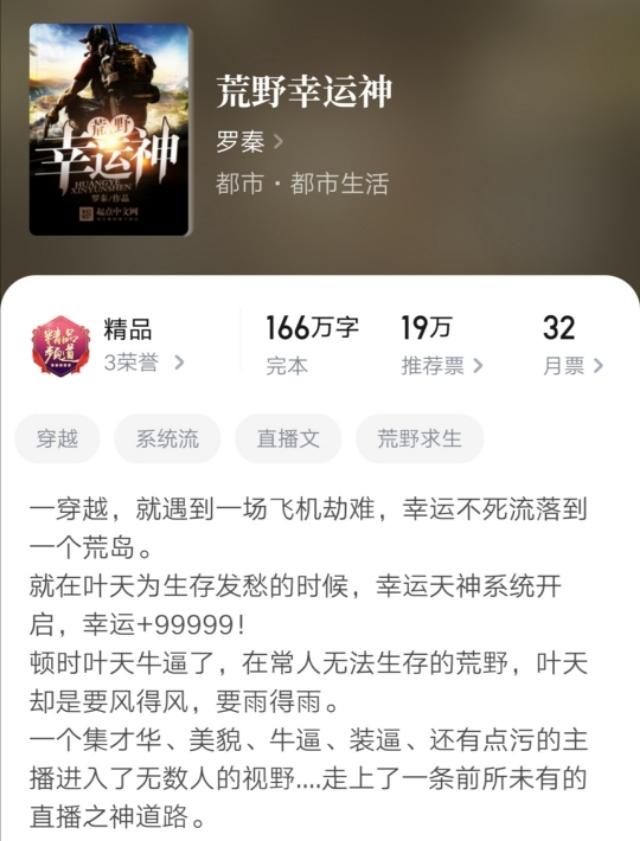
Task: Browse the 荒野求生 tag
Action: (419, 439)
